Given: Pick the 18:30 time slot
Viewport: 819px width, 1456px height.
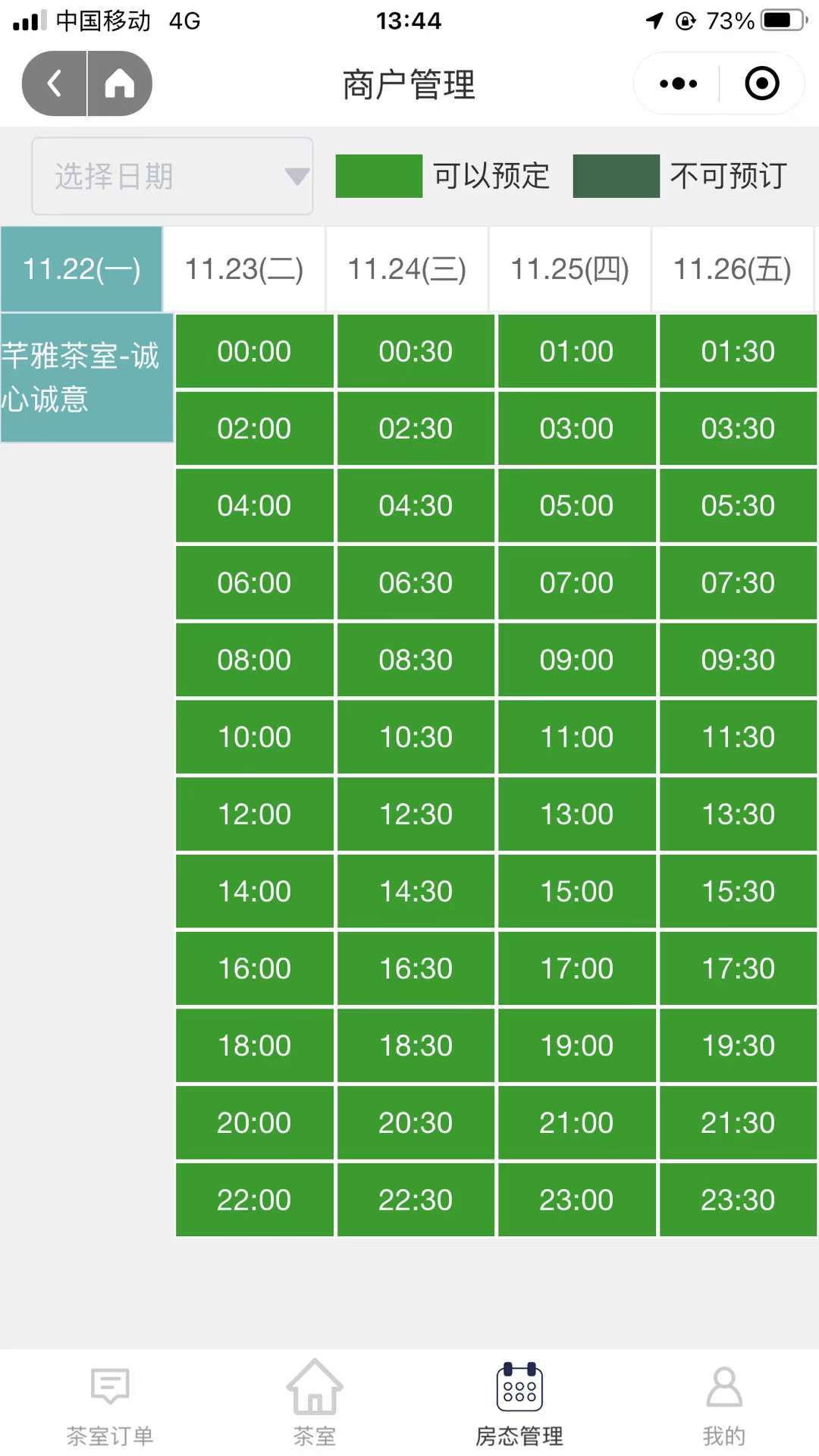Looking at the screenshot, I should 416,1046.
